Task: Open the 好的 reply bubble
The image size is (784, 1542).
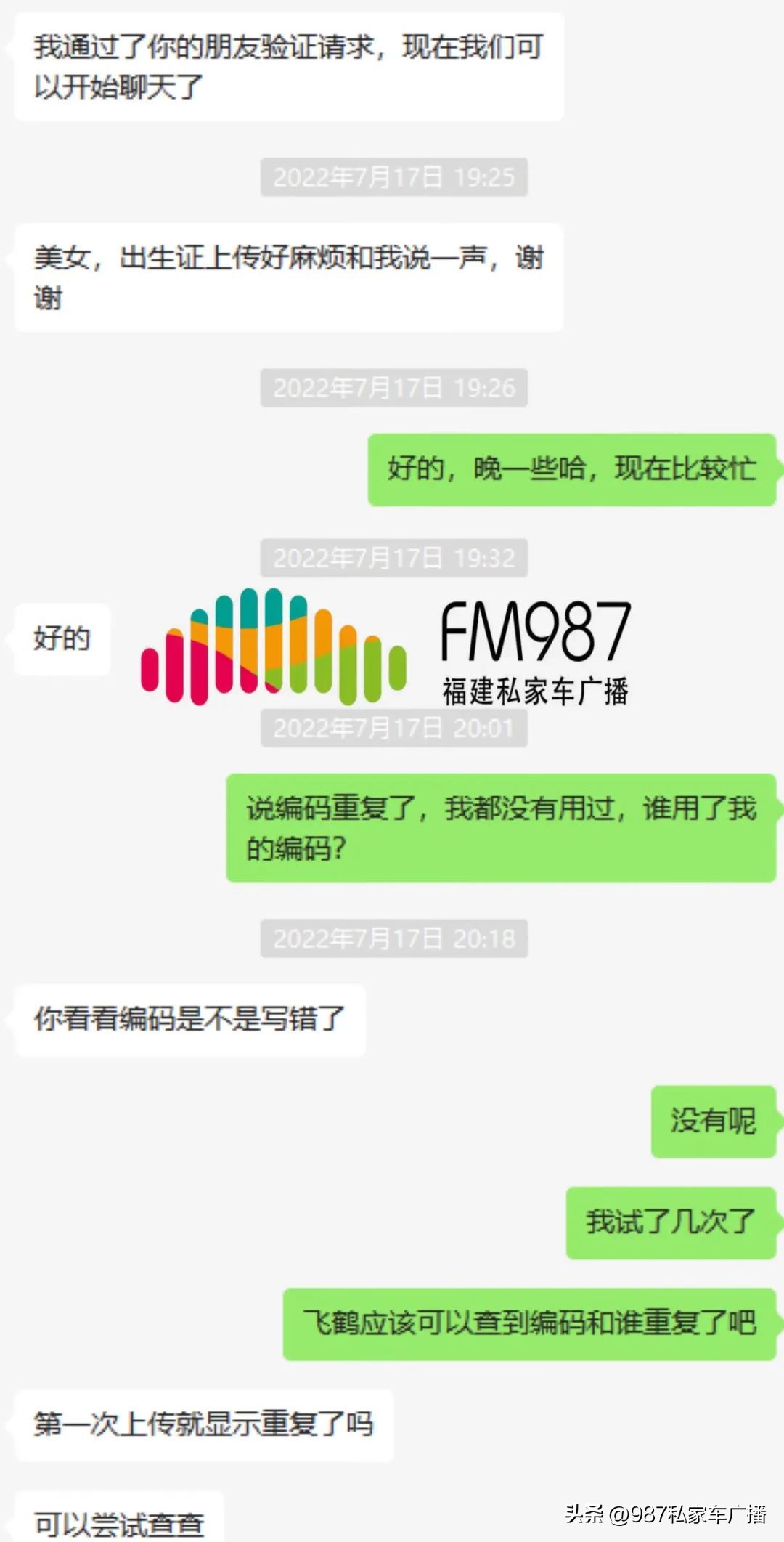Action: pyautogui.click(x=62, y=639)
